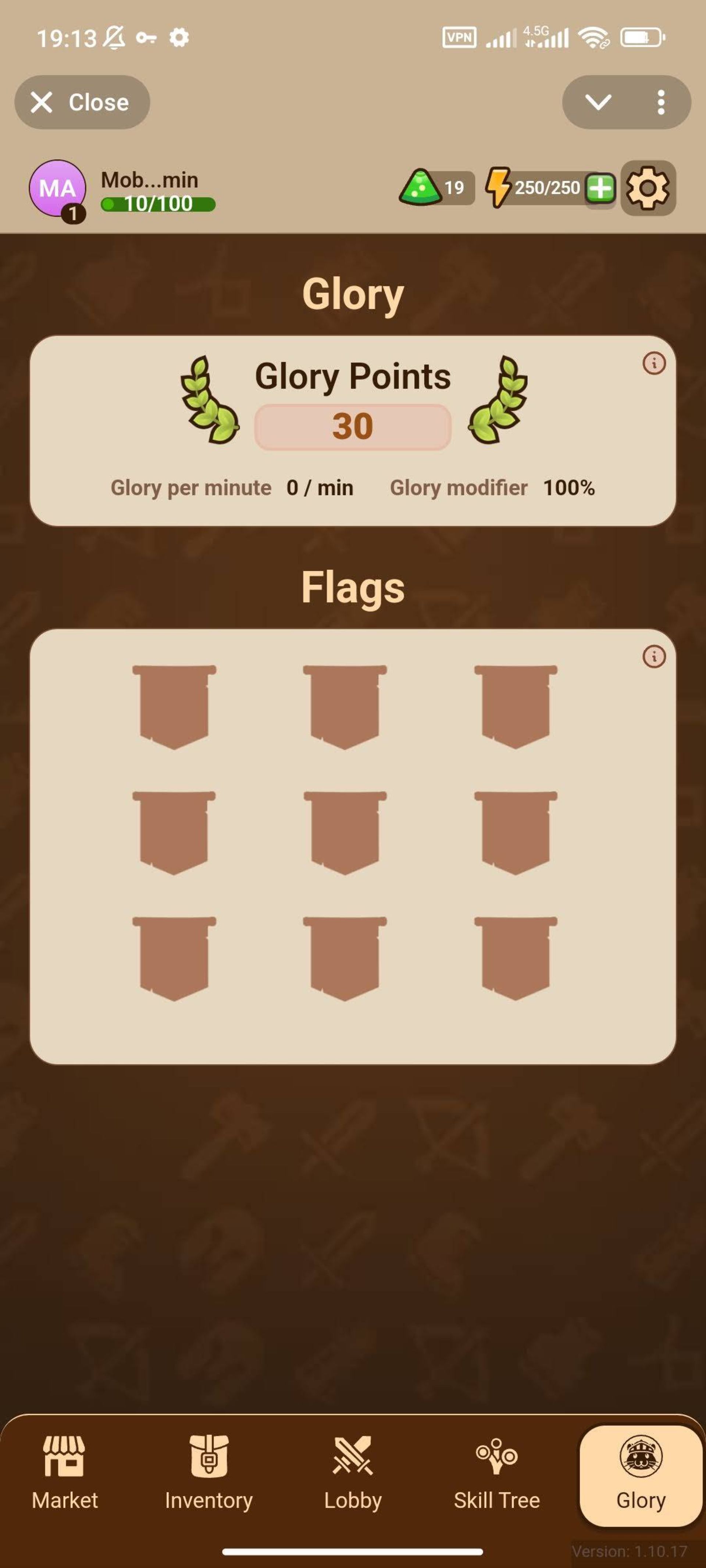The image size is (706, 1568).
Task: Open the three-dot overflow menu
Action: 661,102
